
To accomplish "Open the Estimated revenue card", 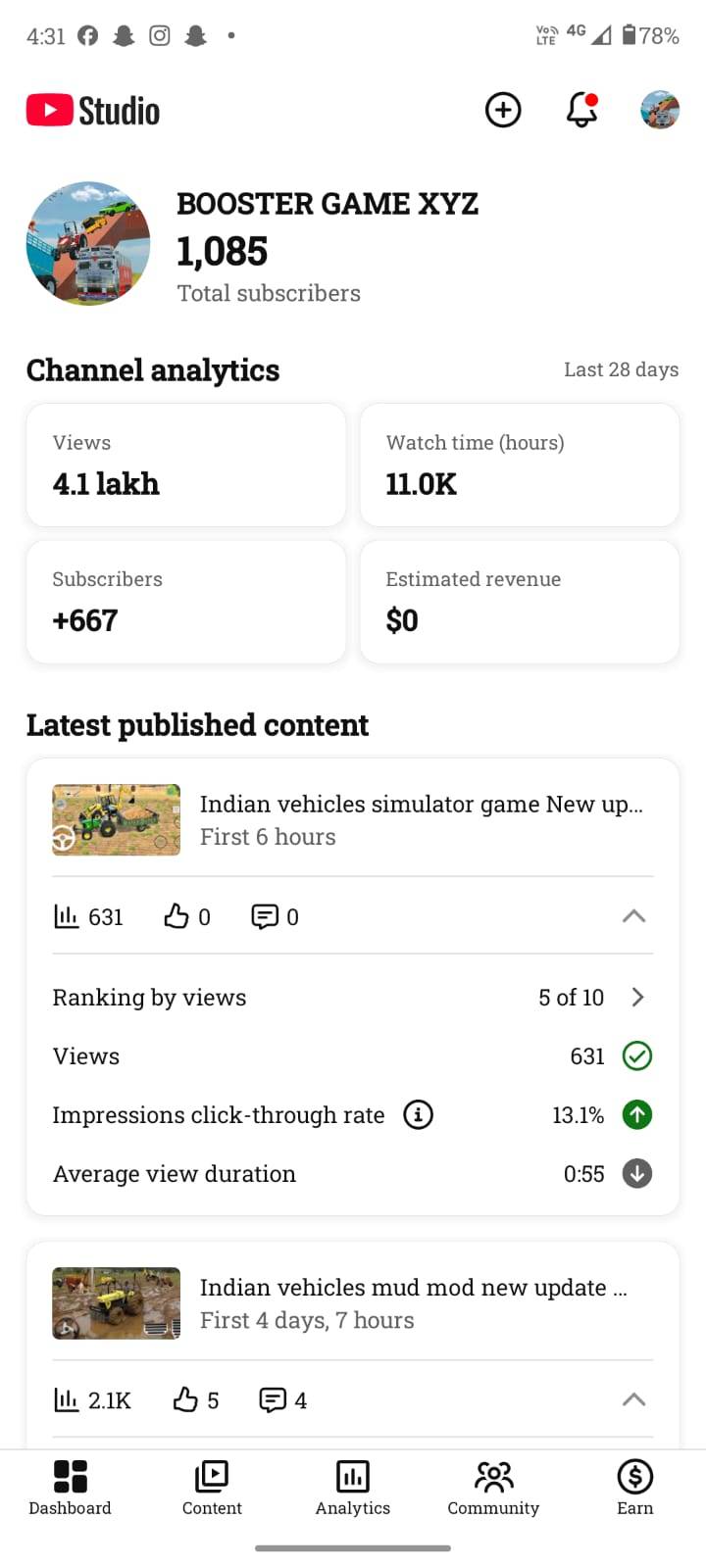I will point(520,602).
